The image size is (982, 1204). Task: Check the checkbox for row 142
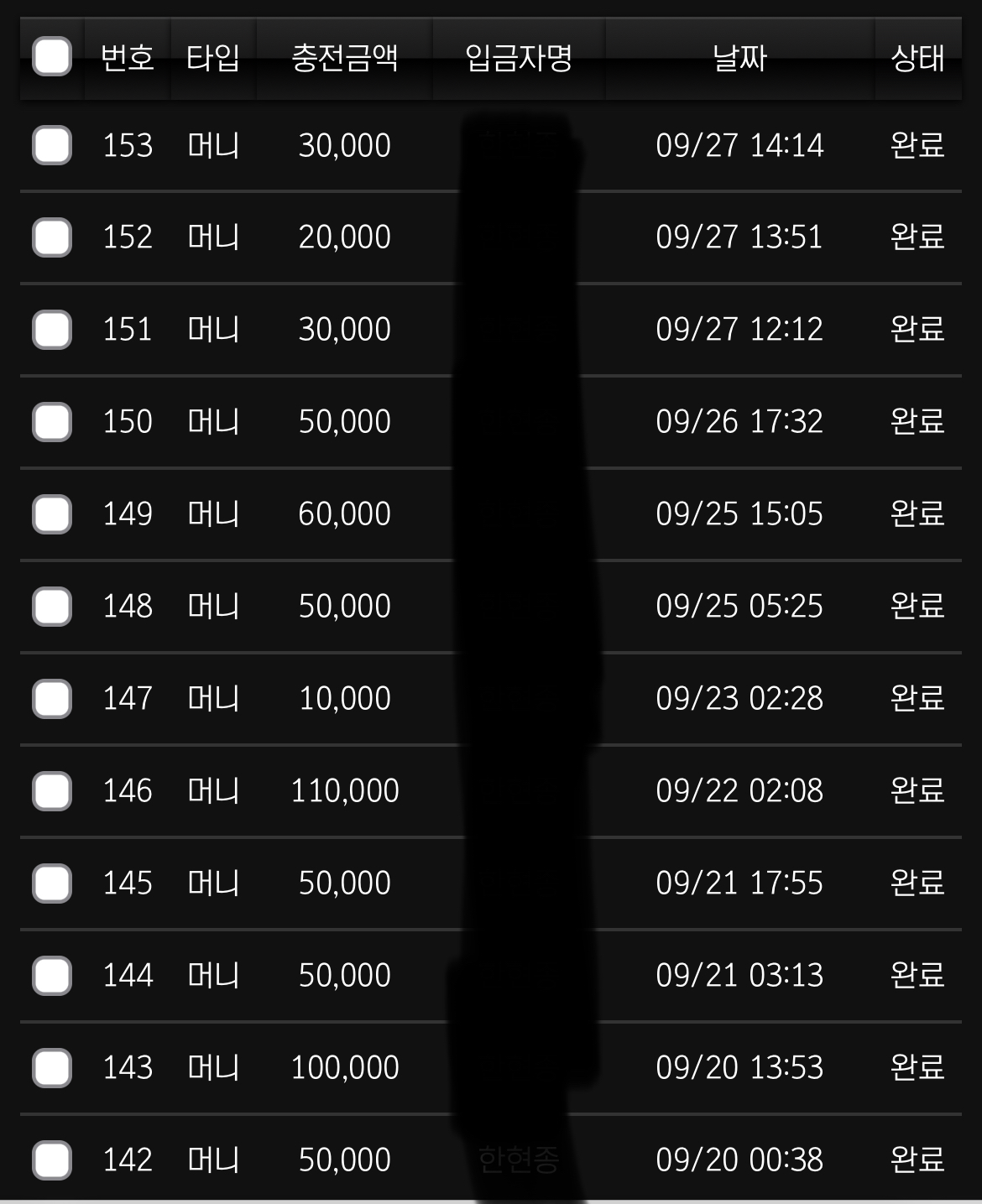tap(52, 1160)
